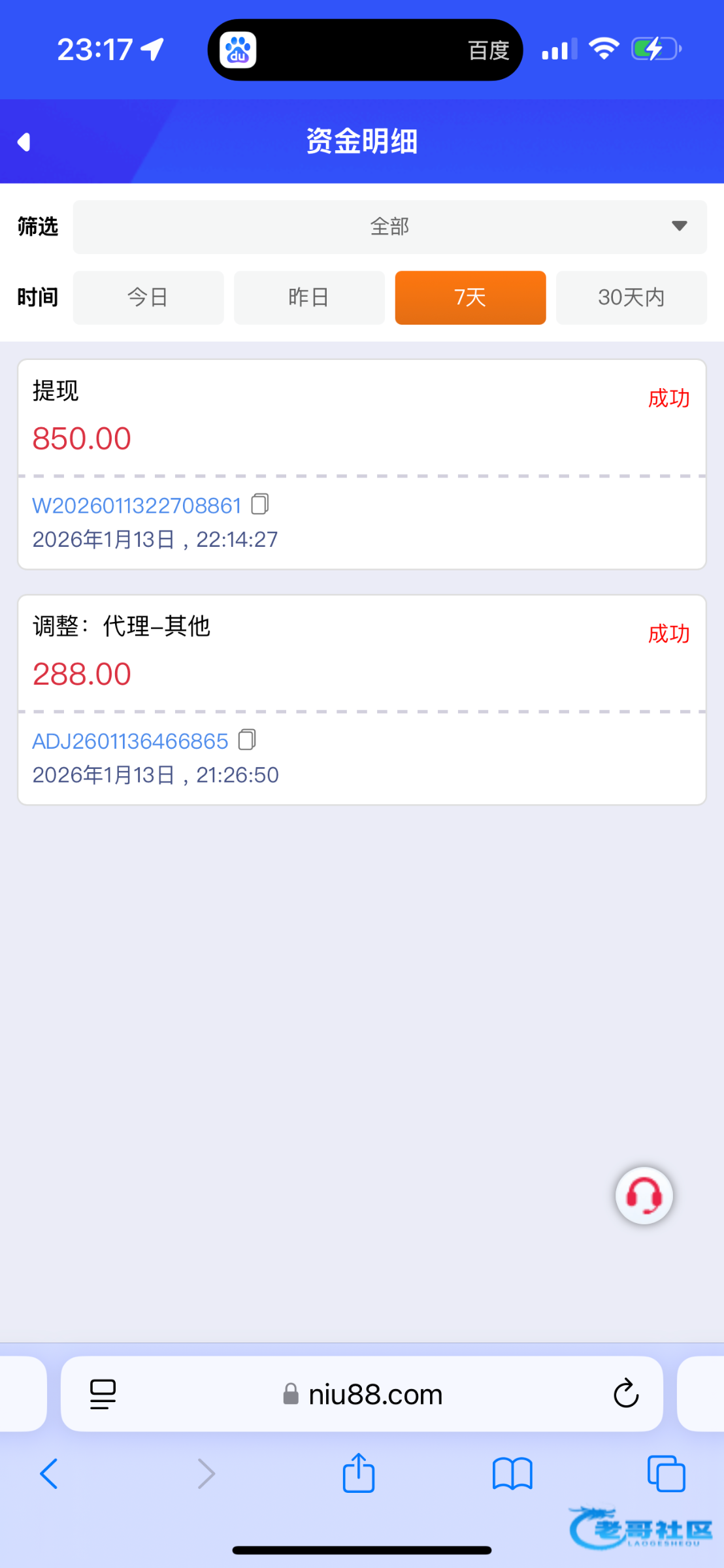Copy order number W2026011322708861
The height and width of the screenshot is (1568, 724).
(x=260, y=504)
